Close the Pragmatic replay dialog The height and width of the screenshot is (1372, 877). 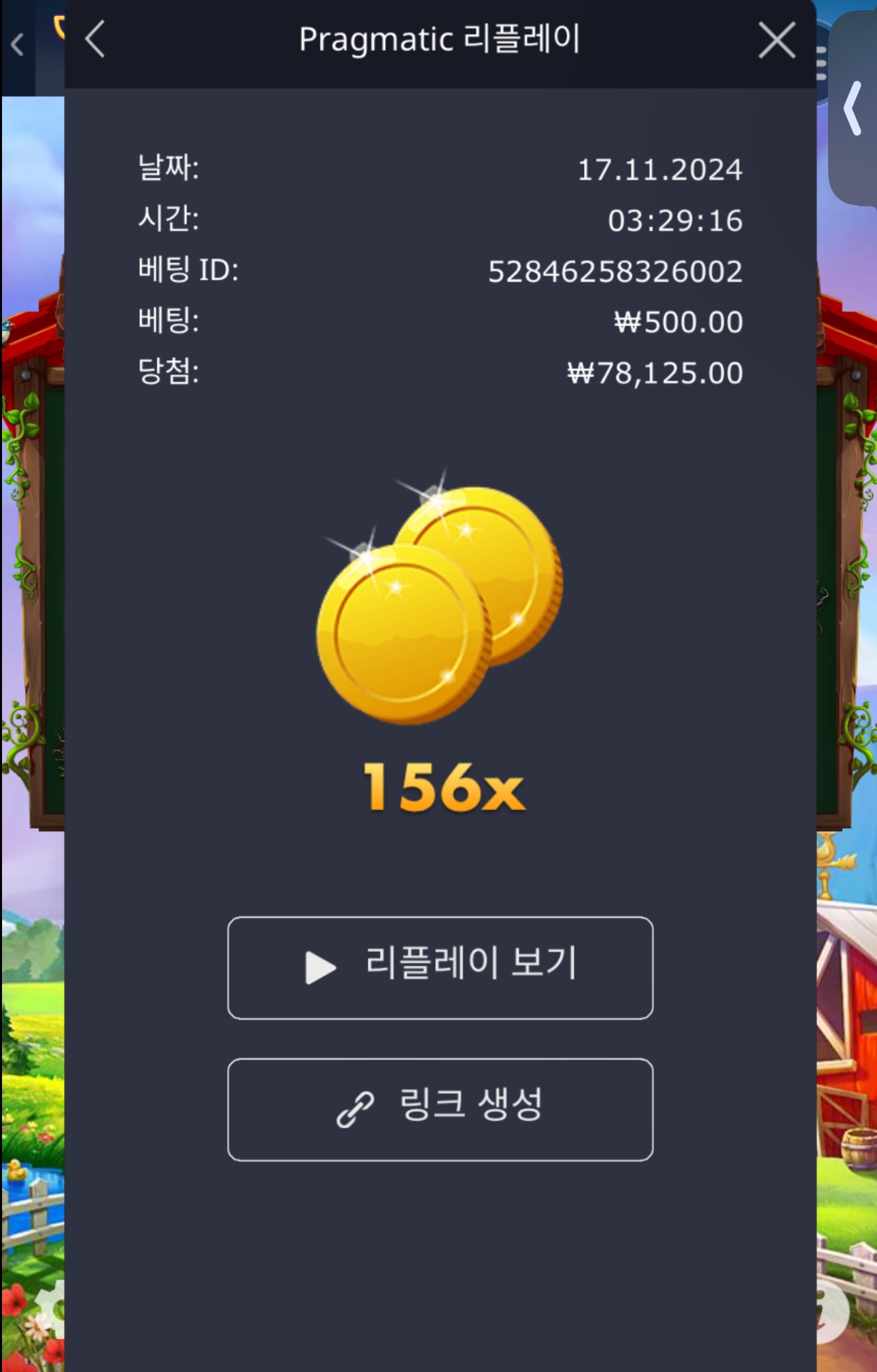776,41
